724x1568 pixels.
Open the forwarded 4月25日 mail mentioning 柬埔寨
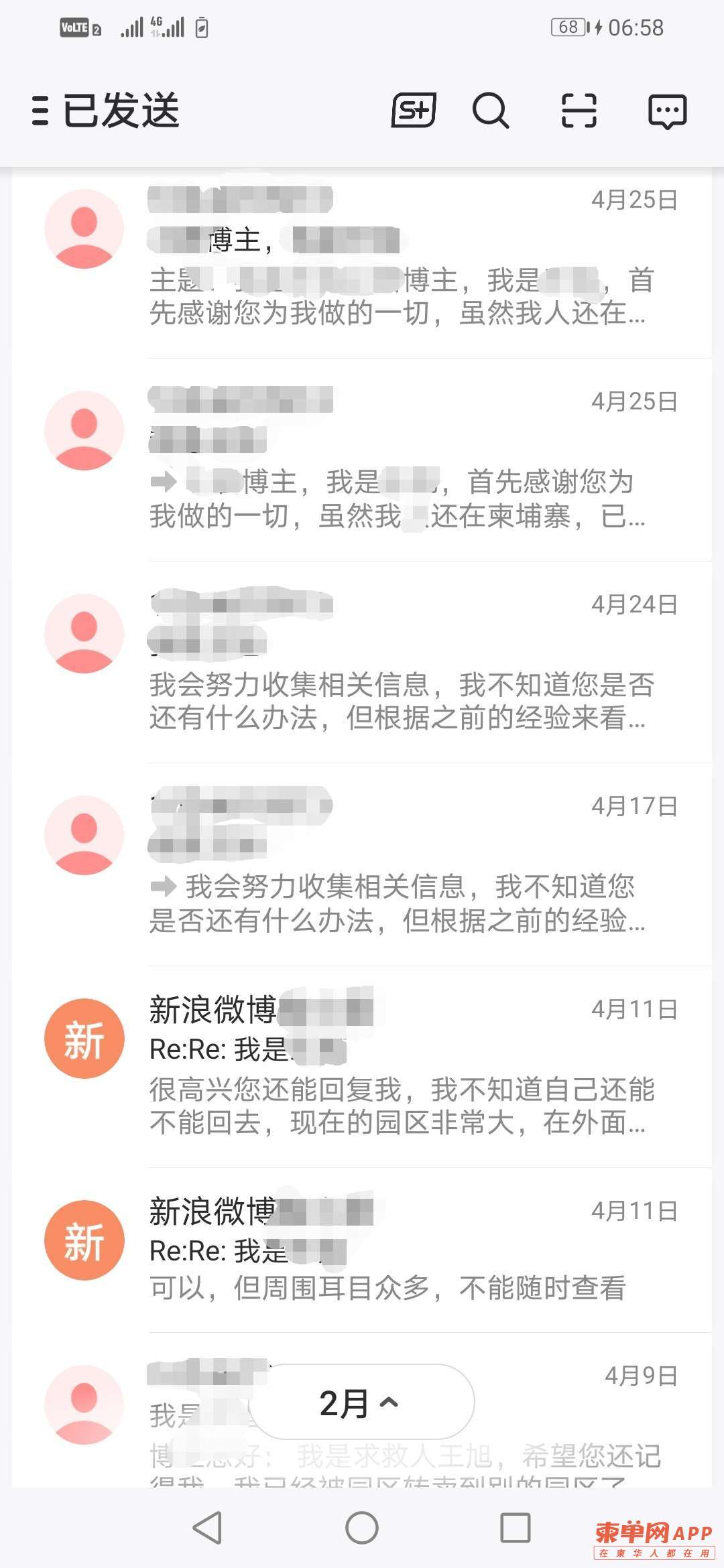pos(402,482)
